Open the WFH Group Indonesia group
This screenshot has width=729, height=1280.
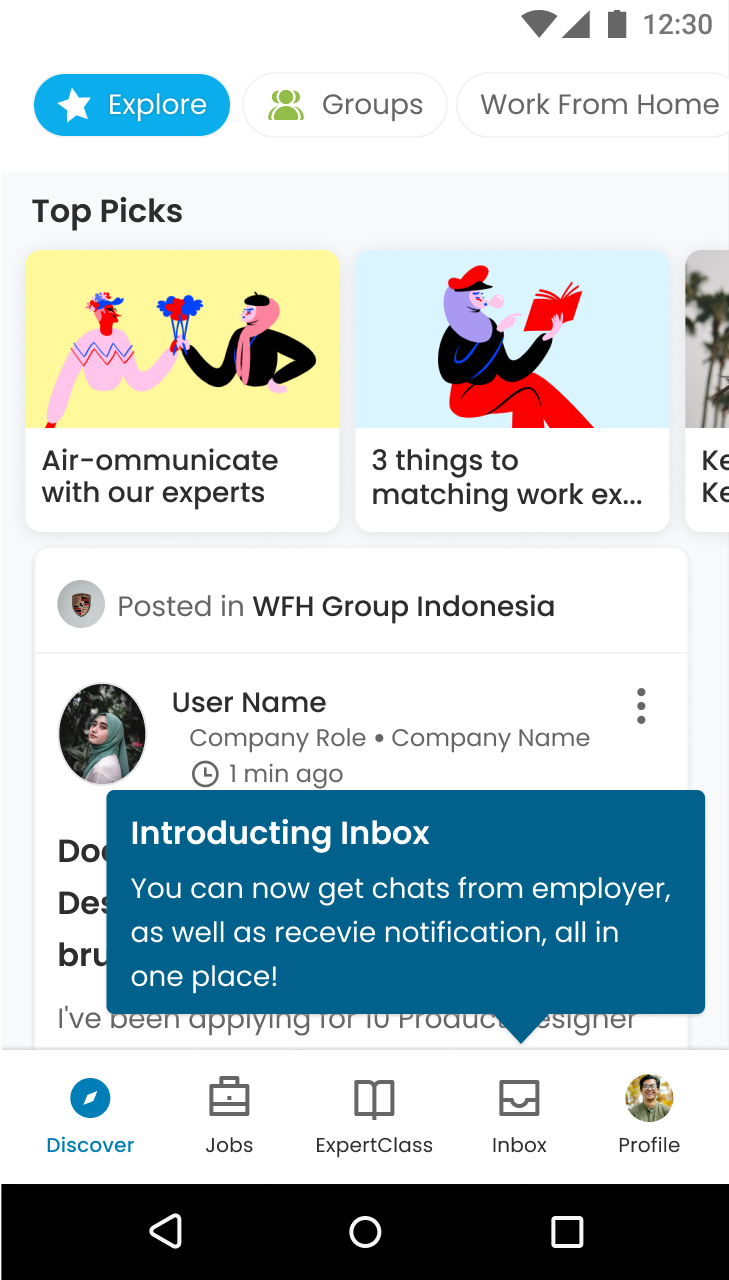(x=403, y=606)
